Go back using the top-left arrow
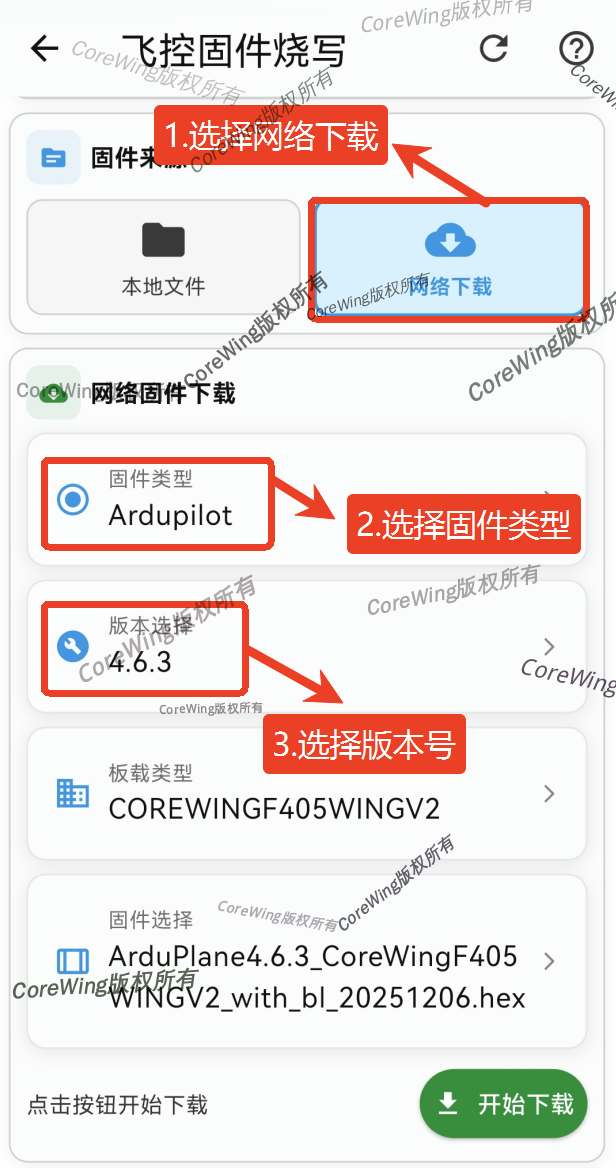The height and width of the screenshot is (1168, 616). 45,49
